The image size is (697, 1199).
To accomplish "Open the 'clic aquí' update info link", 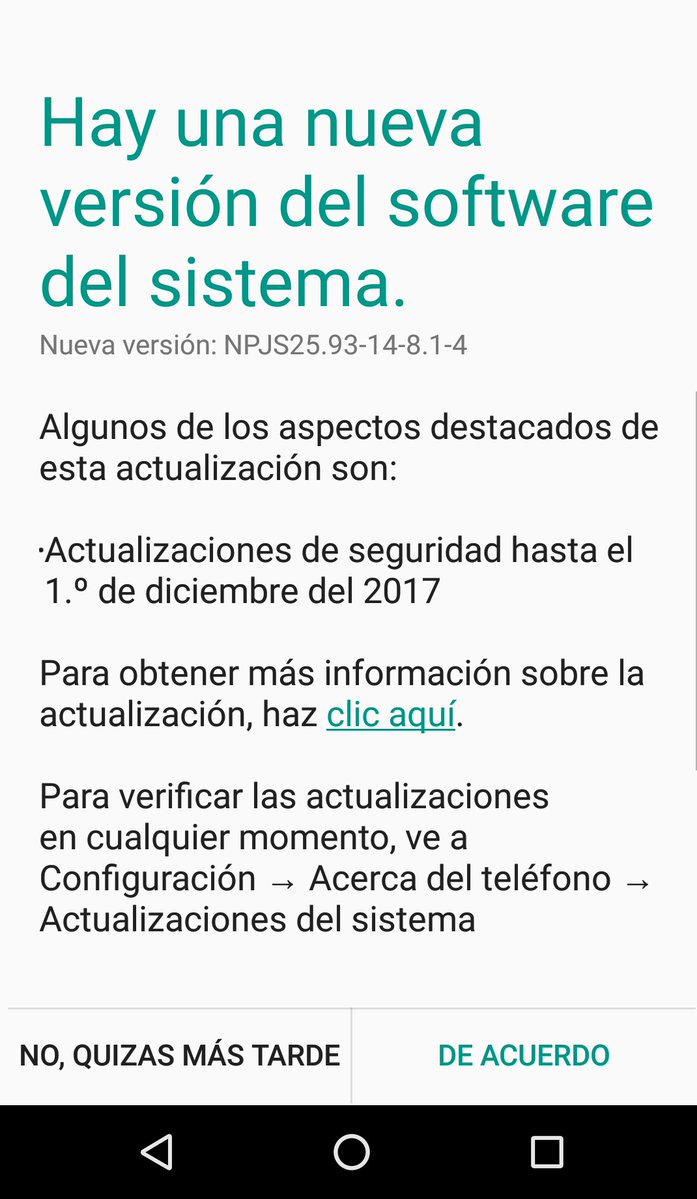I will tap(391, 715).
